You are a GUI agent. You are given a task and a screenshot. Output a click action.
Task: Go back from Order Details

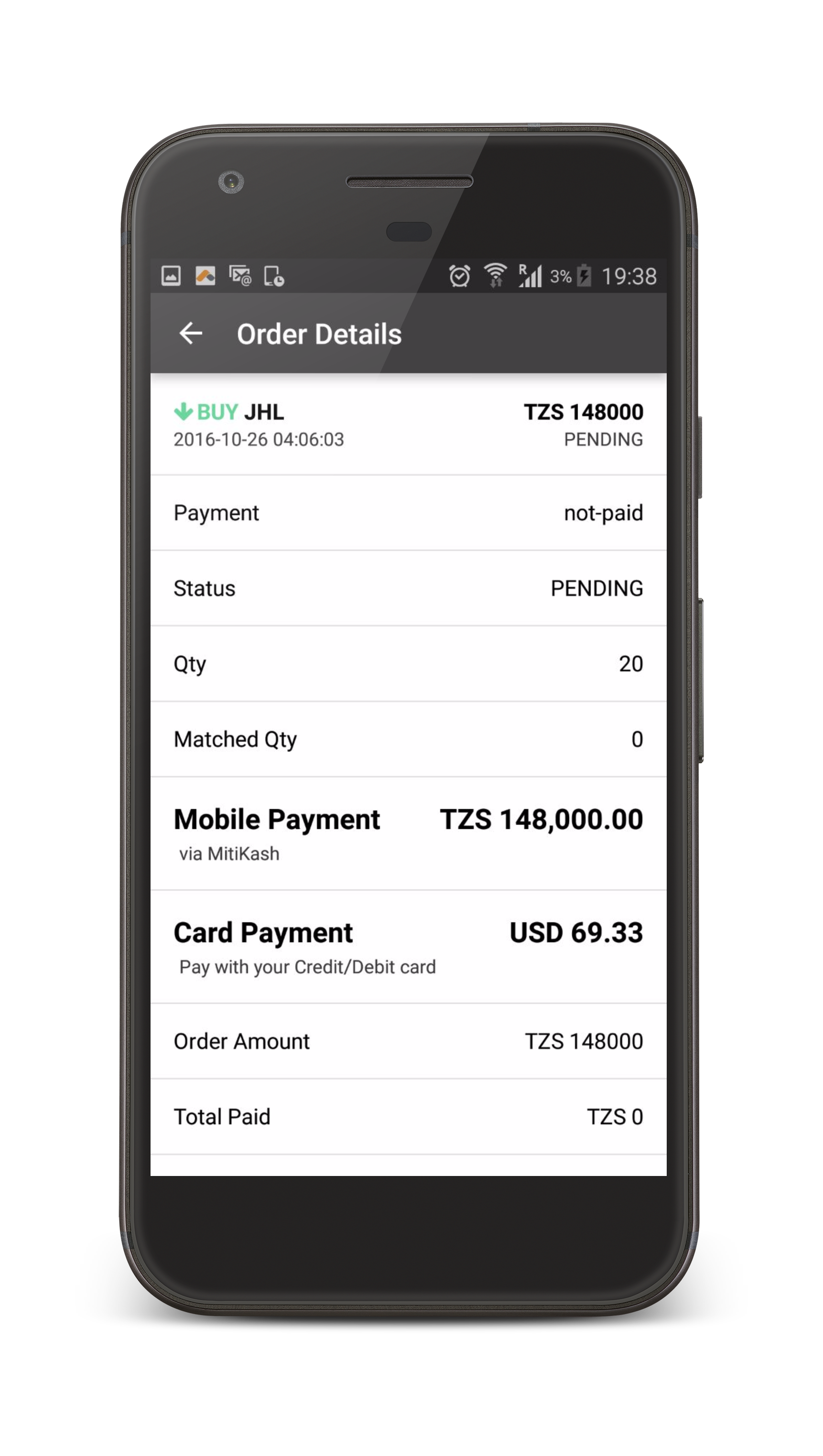click(191, 334)
